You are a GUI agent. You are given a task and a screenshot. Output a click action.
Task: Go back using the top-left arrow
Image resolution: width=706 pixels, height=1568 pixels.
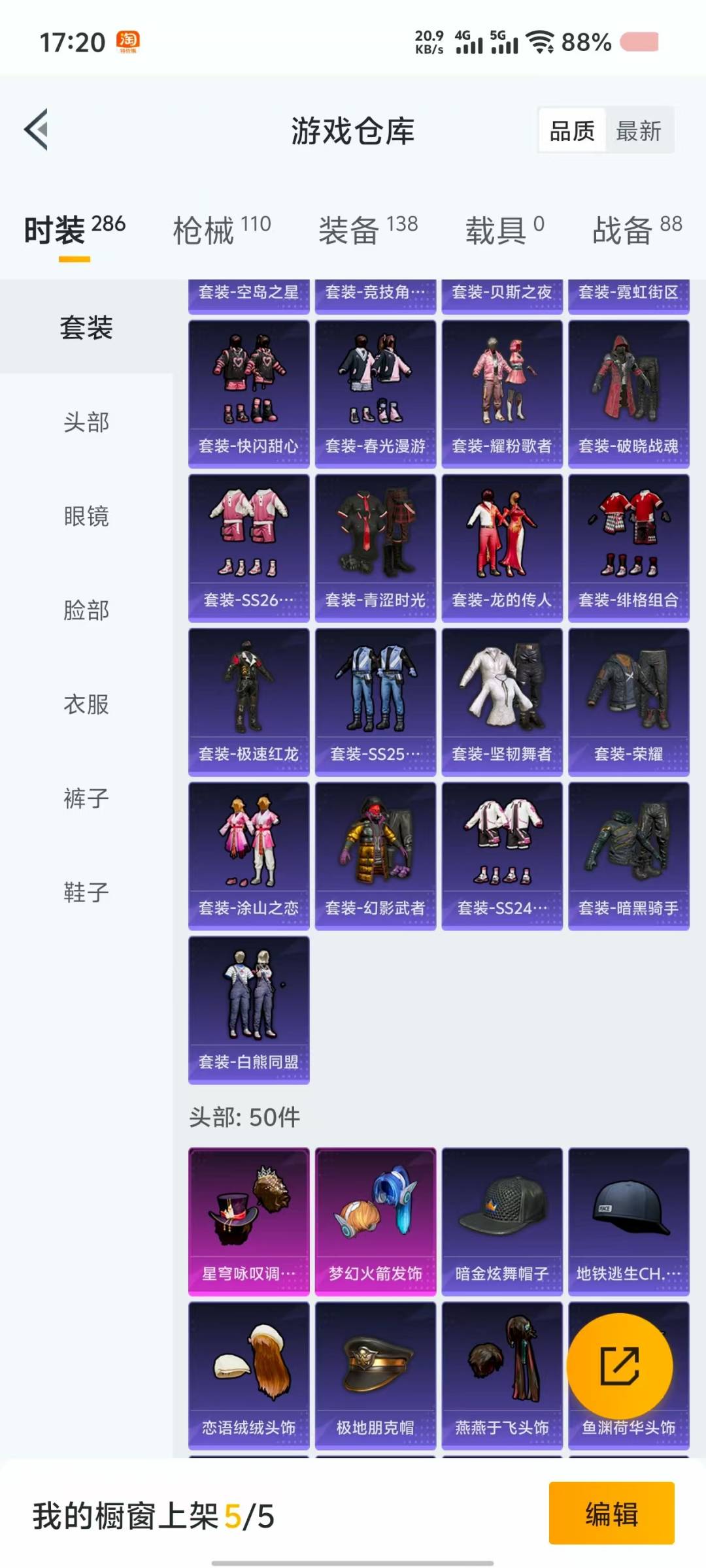coord(37,129)
